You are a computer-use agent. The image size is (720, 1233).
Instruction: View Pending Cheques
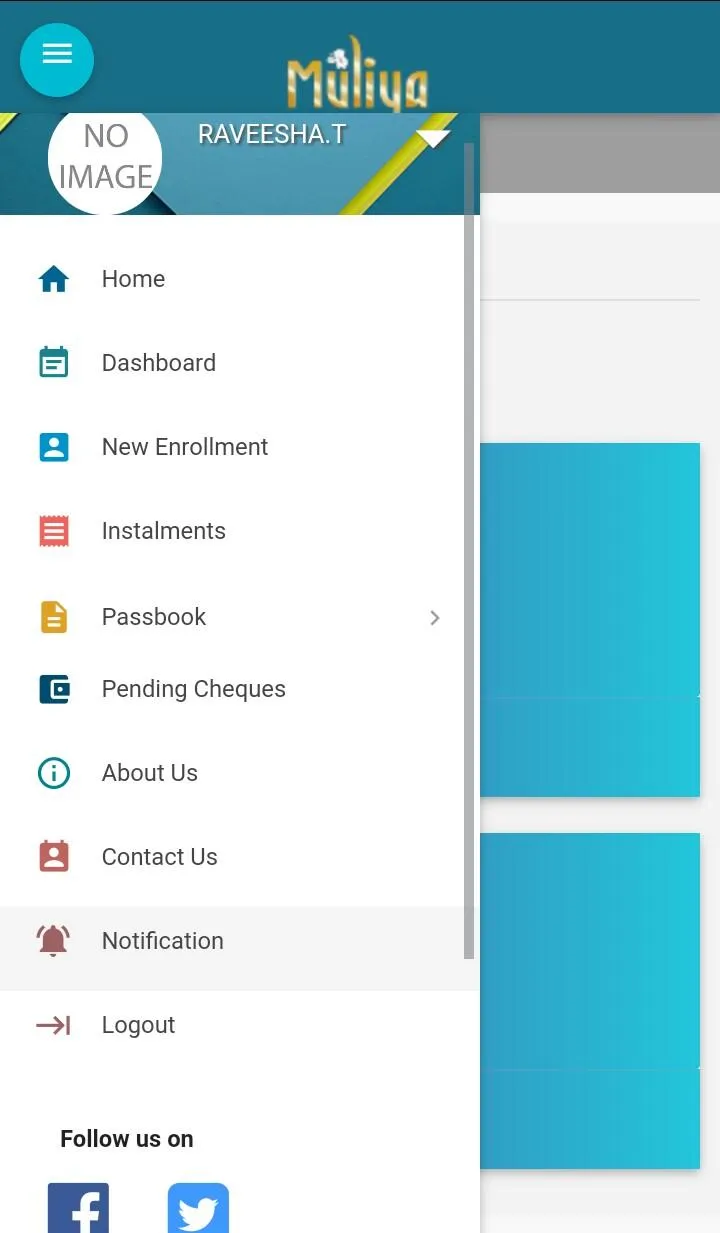point(193,689)
